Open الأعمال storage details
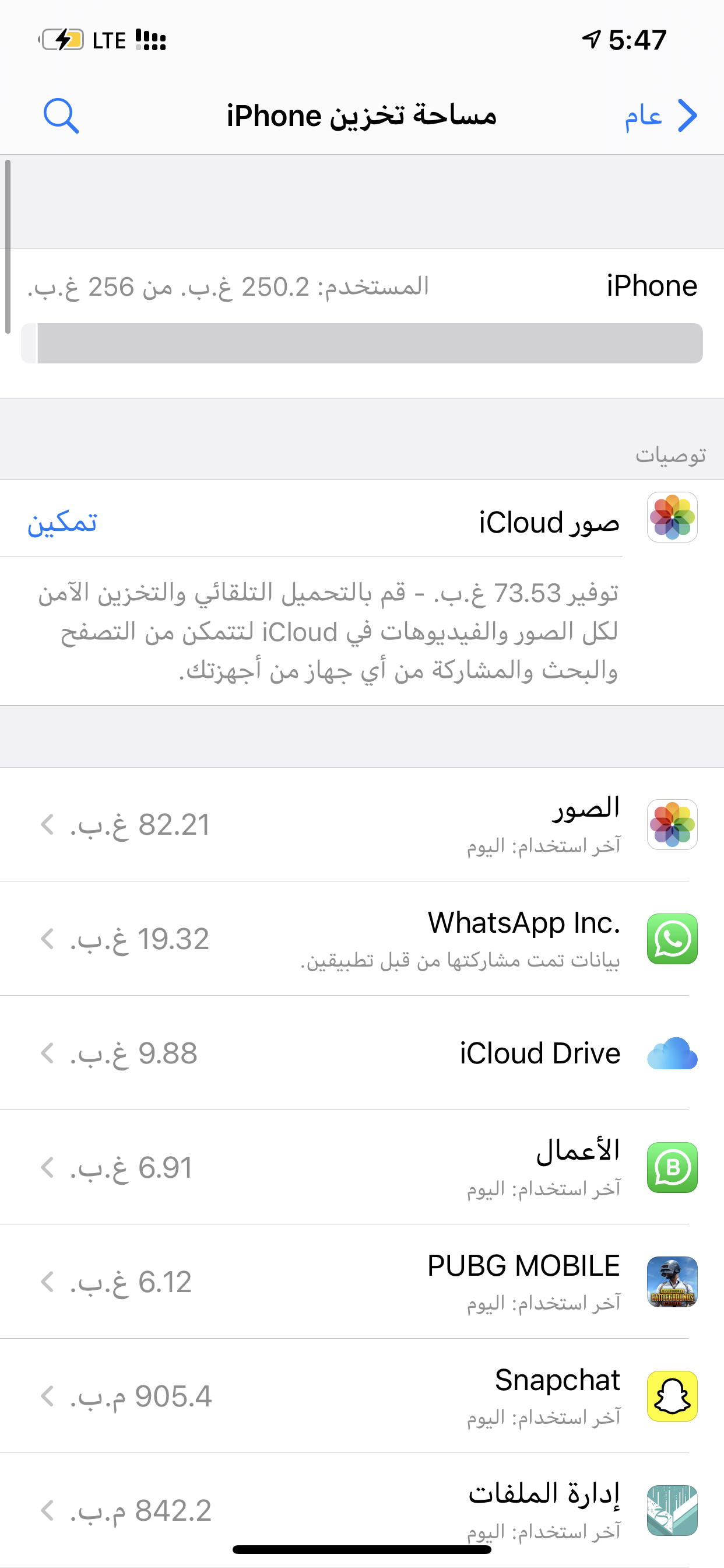Viewport: 724px width, 1568px height. (362, 1167)
